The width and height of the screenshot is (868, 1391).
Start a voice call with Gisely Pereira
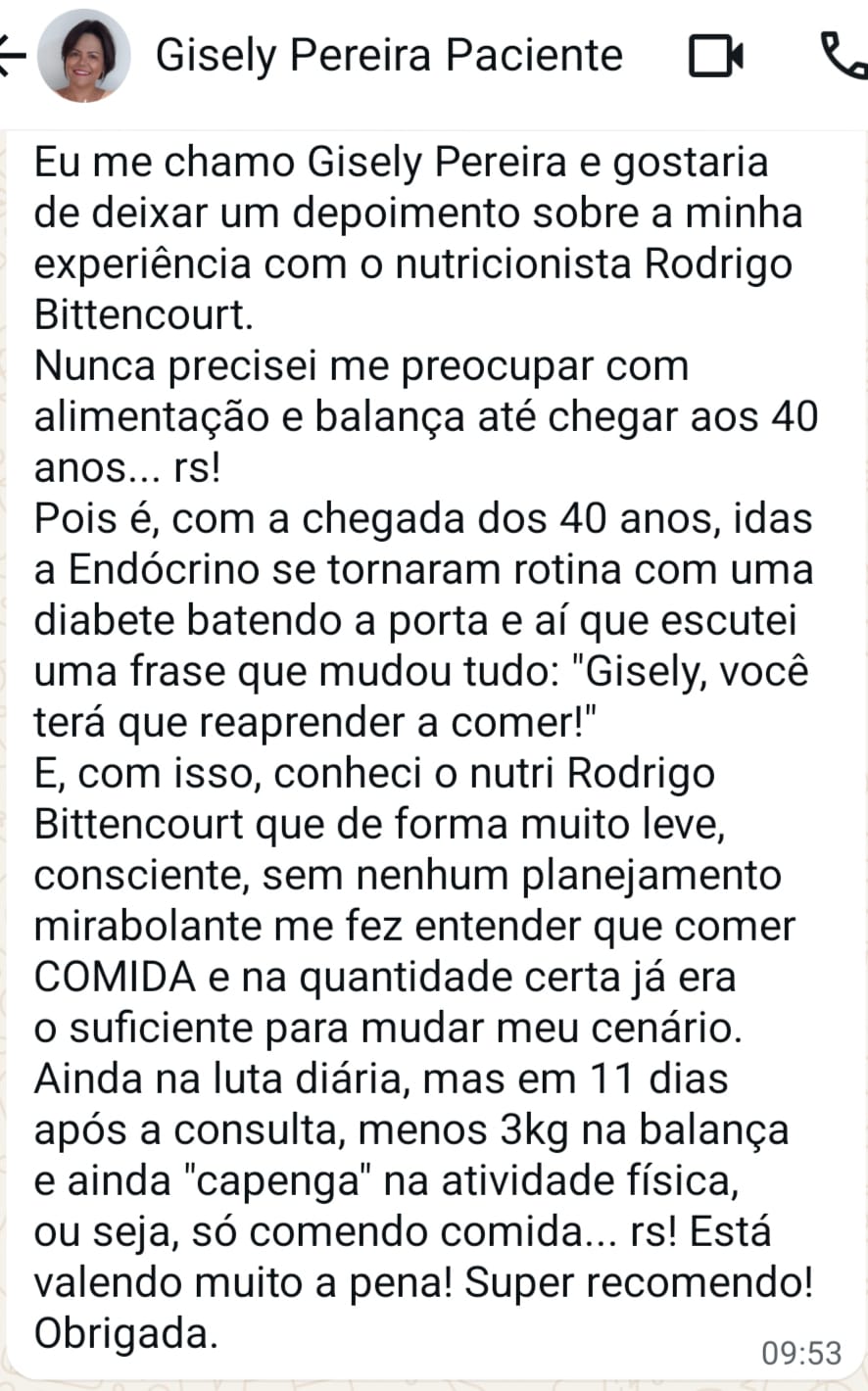coord(843,55)
